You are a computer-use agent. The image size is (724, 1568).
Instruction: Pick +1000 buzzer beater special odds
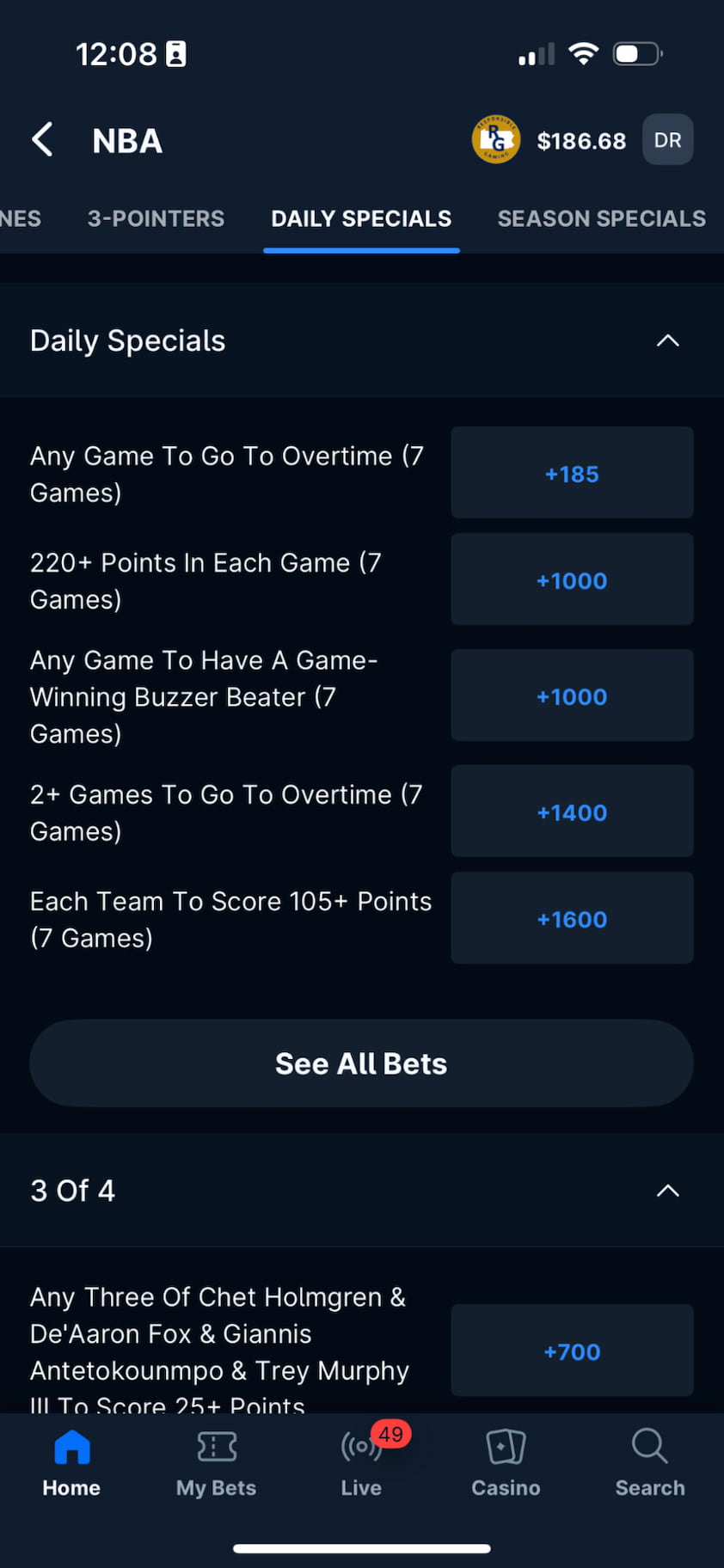point(572,695)
